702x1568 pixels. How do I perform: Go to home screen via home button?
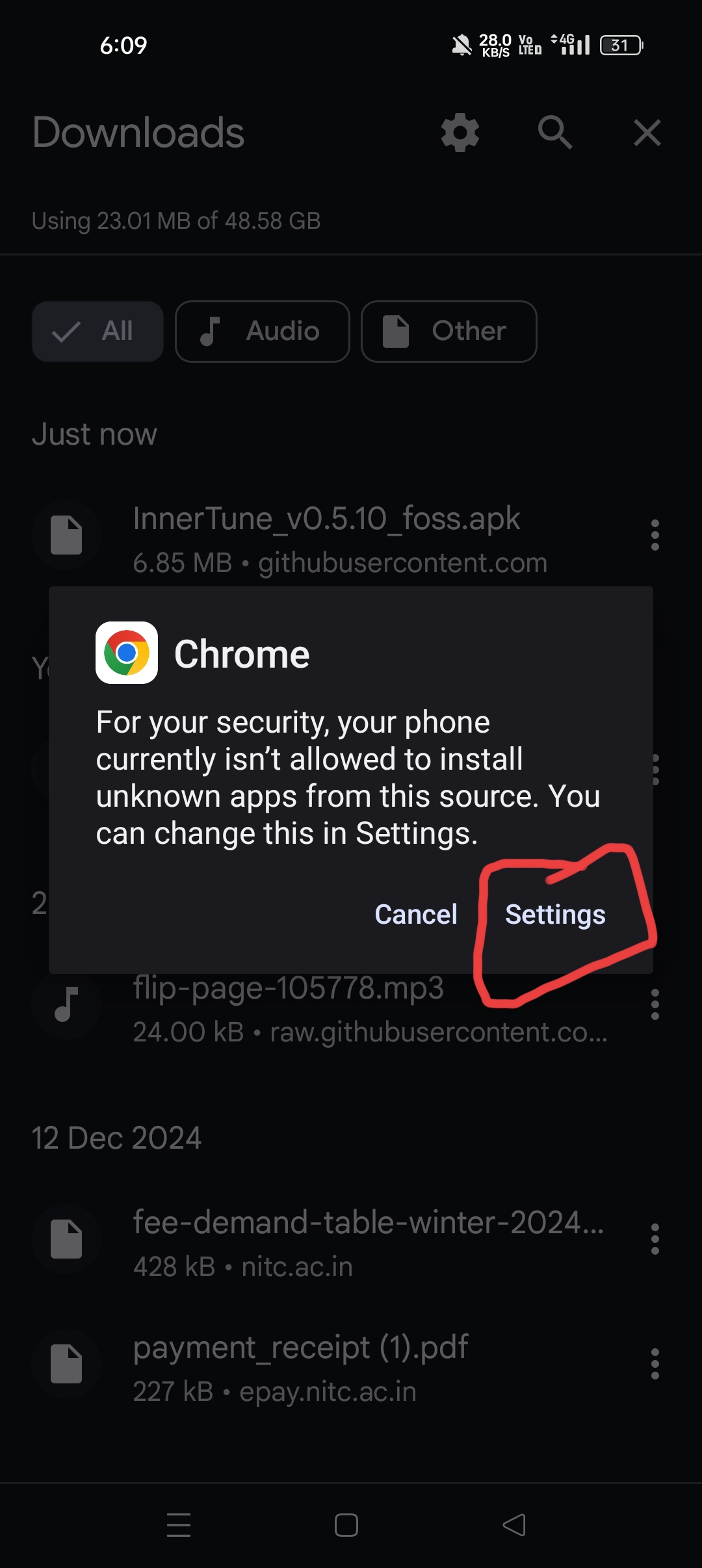[x=346, y=1524]
